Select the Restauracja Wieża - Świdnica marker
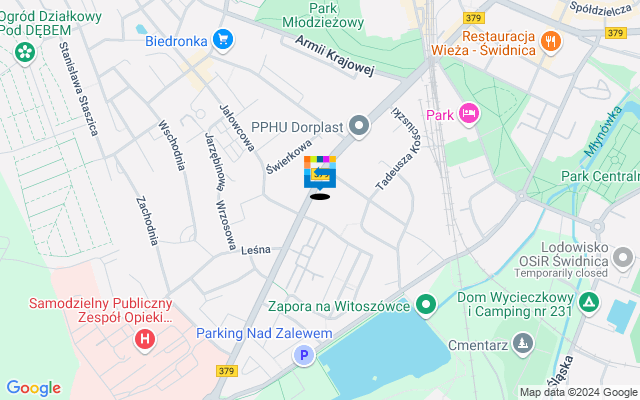 point(550,41)
